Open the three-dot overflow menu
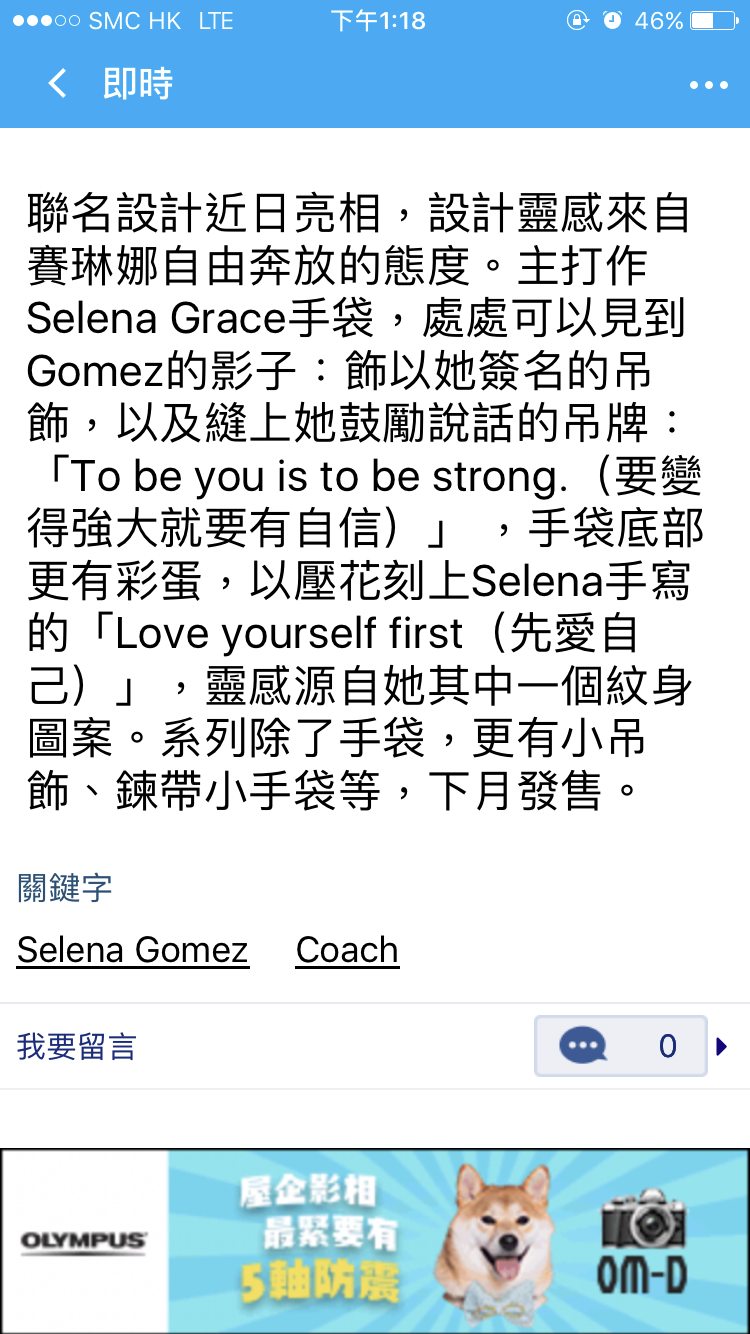The width and height of the screenshot is (750, 1334). click(708, 85)
